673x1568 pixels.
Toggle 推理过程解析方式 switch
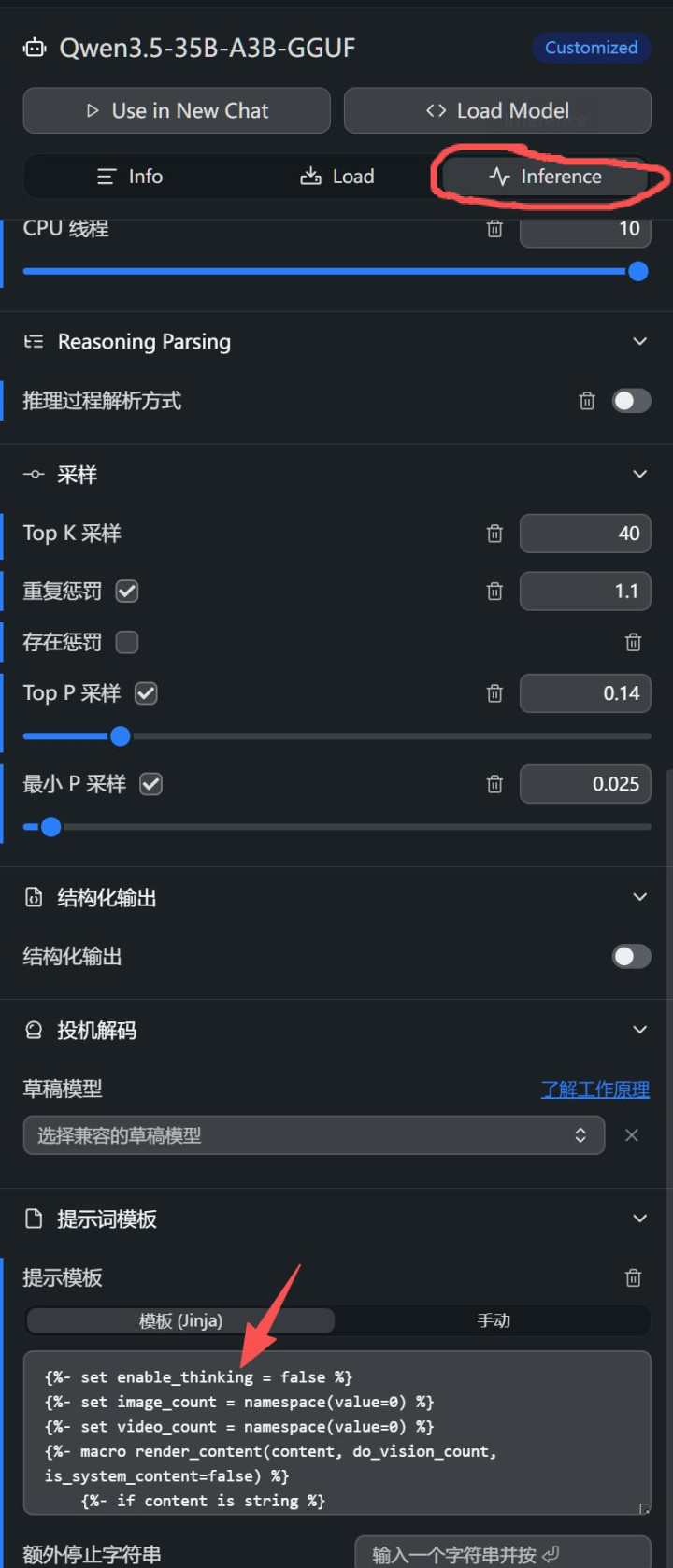click(631, 401)
